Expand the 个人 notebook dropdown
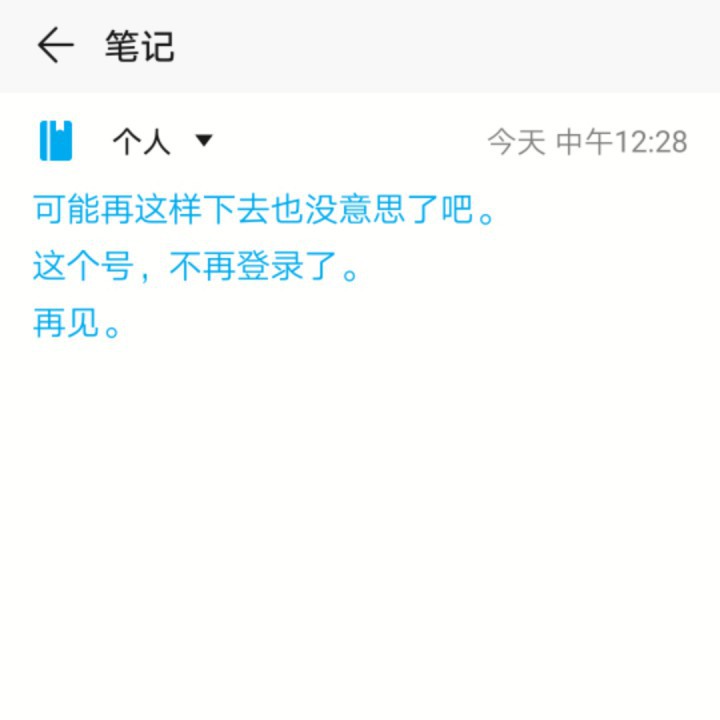Viewport: 720px width, 720px height. click(x=203, y=140)
